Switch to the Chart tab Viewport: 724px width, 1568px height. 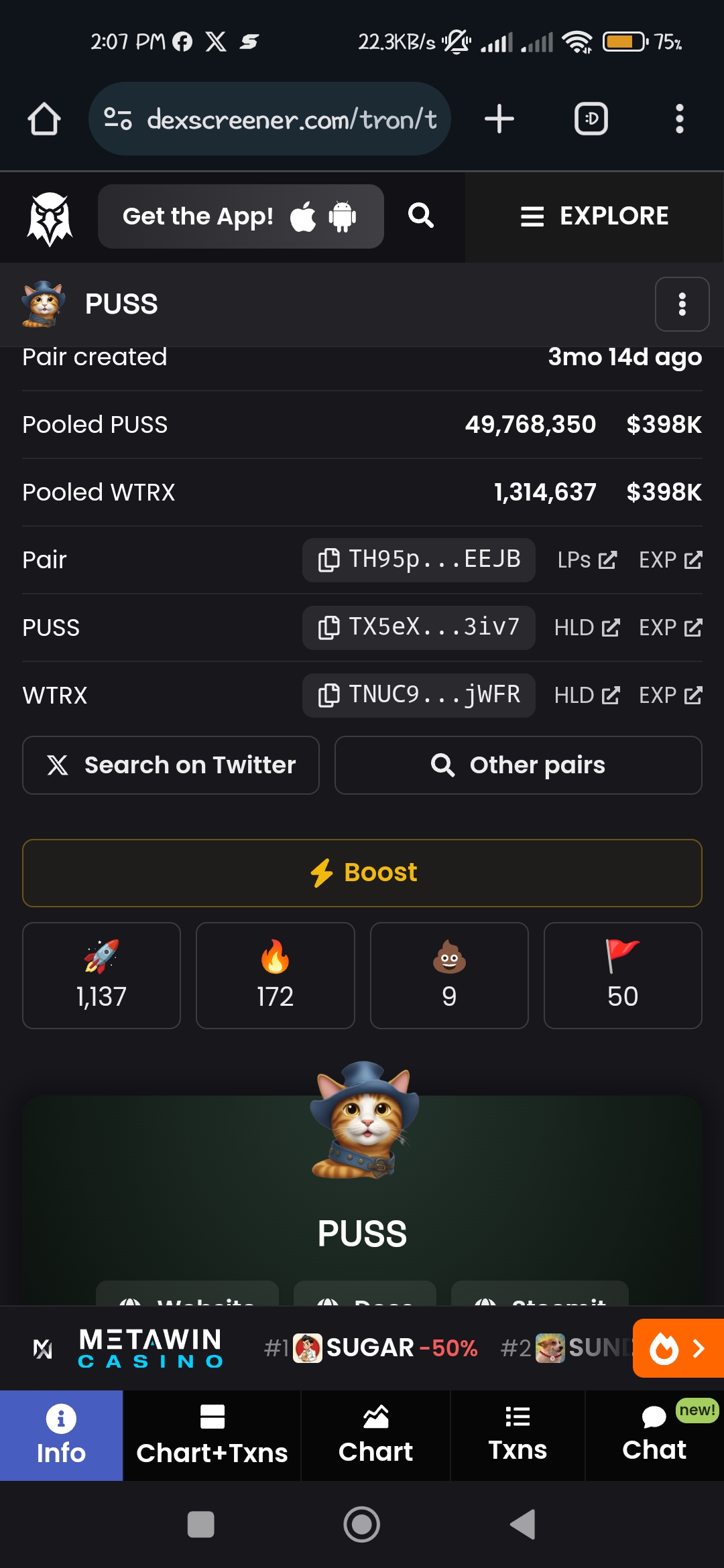[x=375, y=1435]
